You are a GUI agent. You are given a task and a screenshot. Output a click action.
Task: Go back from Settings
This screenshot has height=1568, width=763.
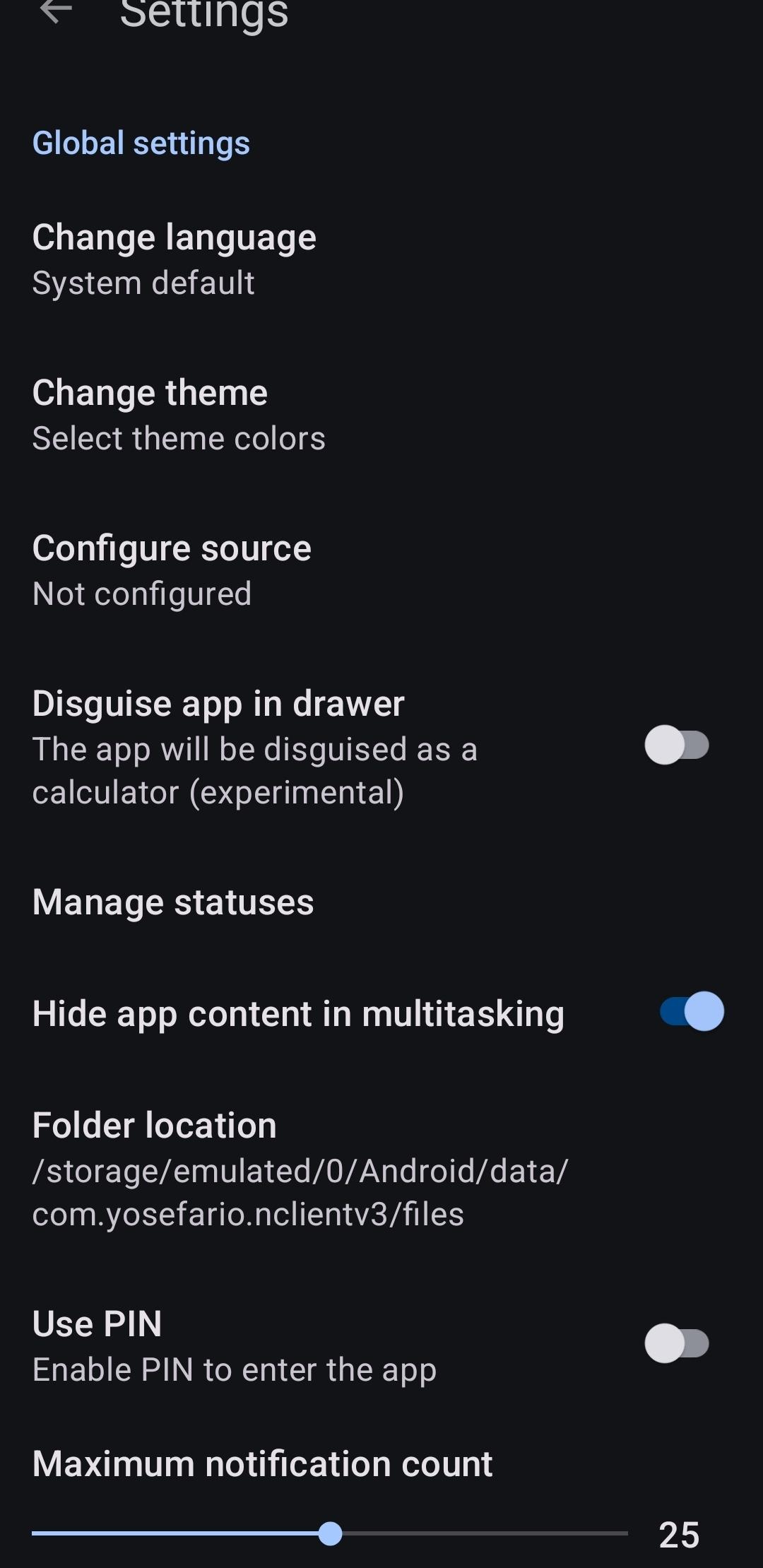coord(57,10)
